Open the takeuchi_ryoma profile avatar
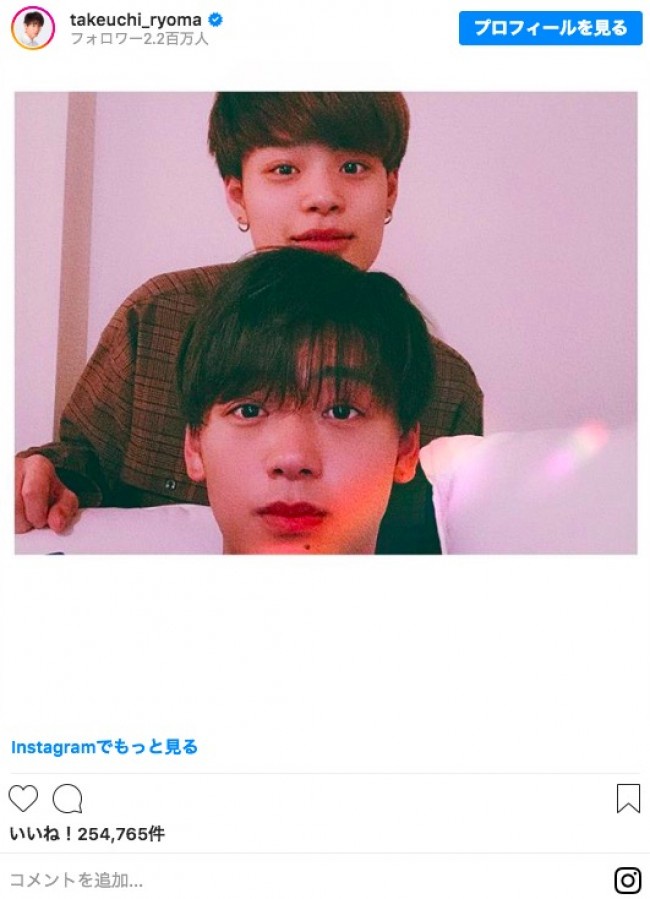The width and height of the screenshot is (650, 899). pyautogui.click(x=33, y=28)
